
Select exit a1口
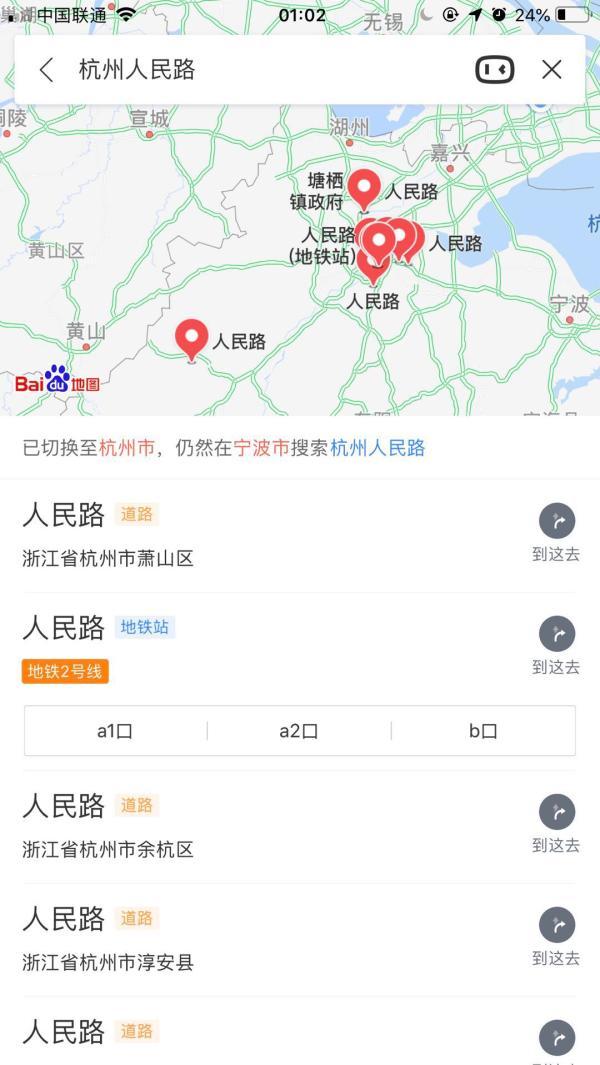(x=115, y=731)
